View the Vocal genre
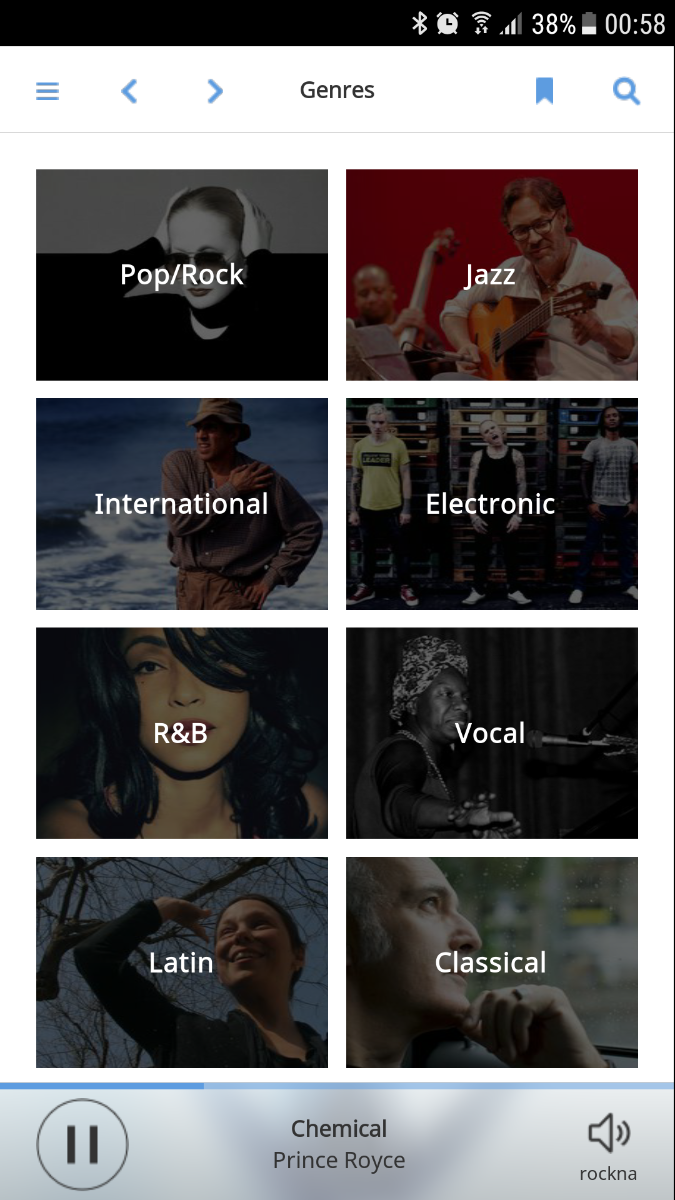Screen dimensions: 675x1200 click(491, 733)
